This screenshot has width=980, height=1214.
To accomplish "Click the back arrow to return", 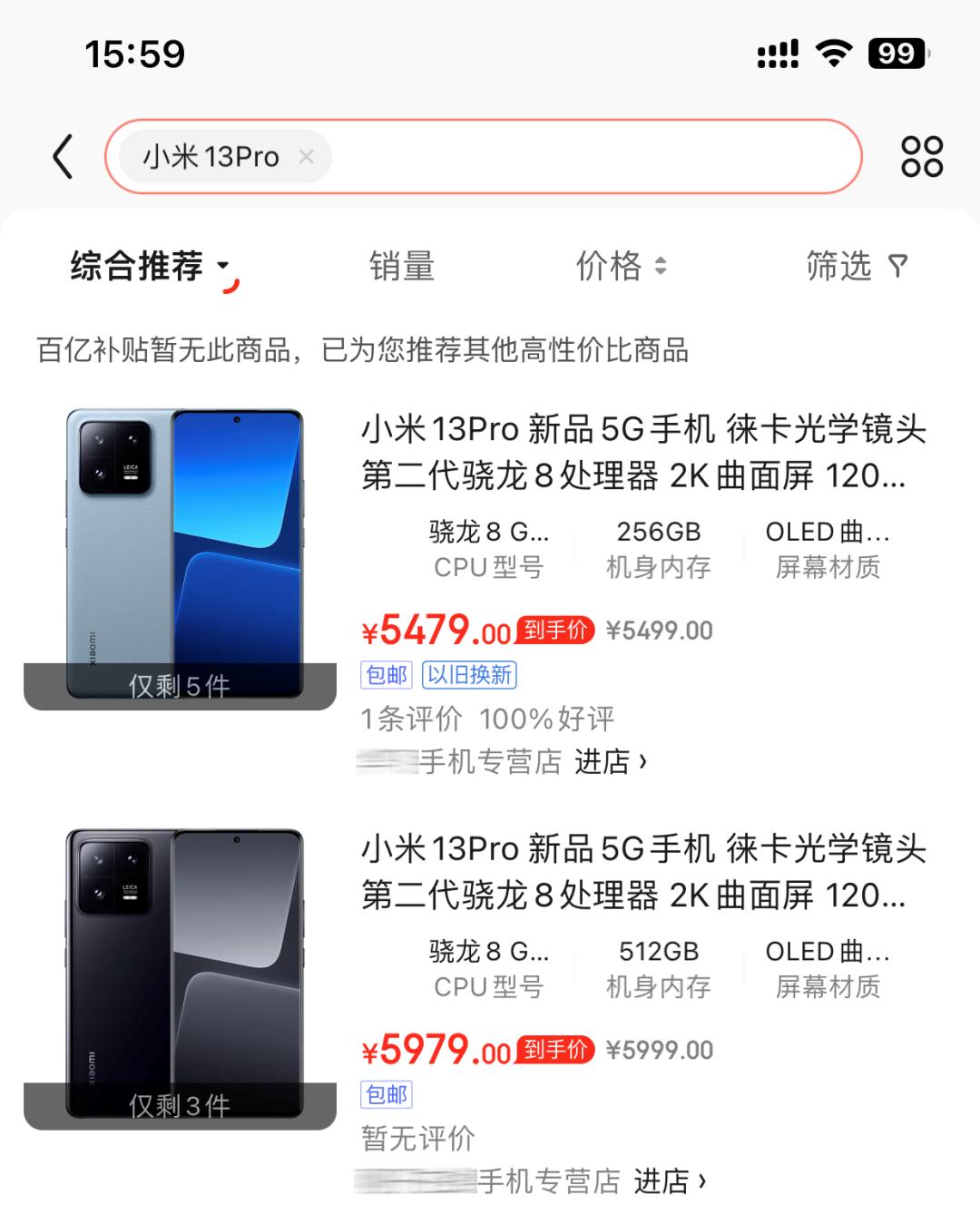I will tap(62, 156).
